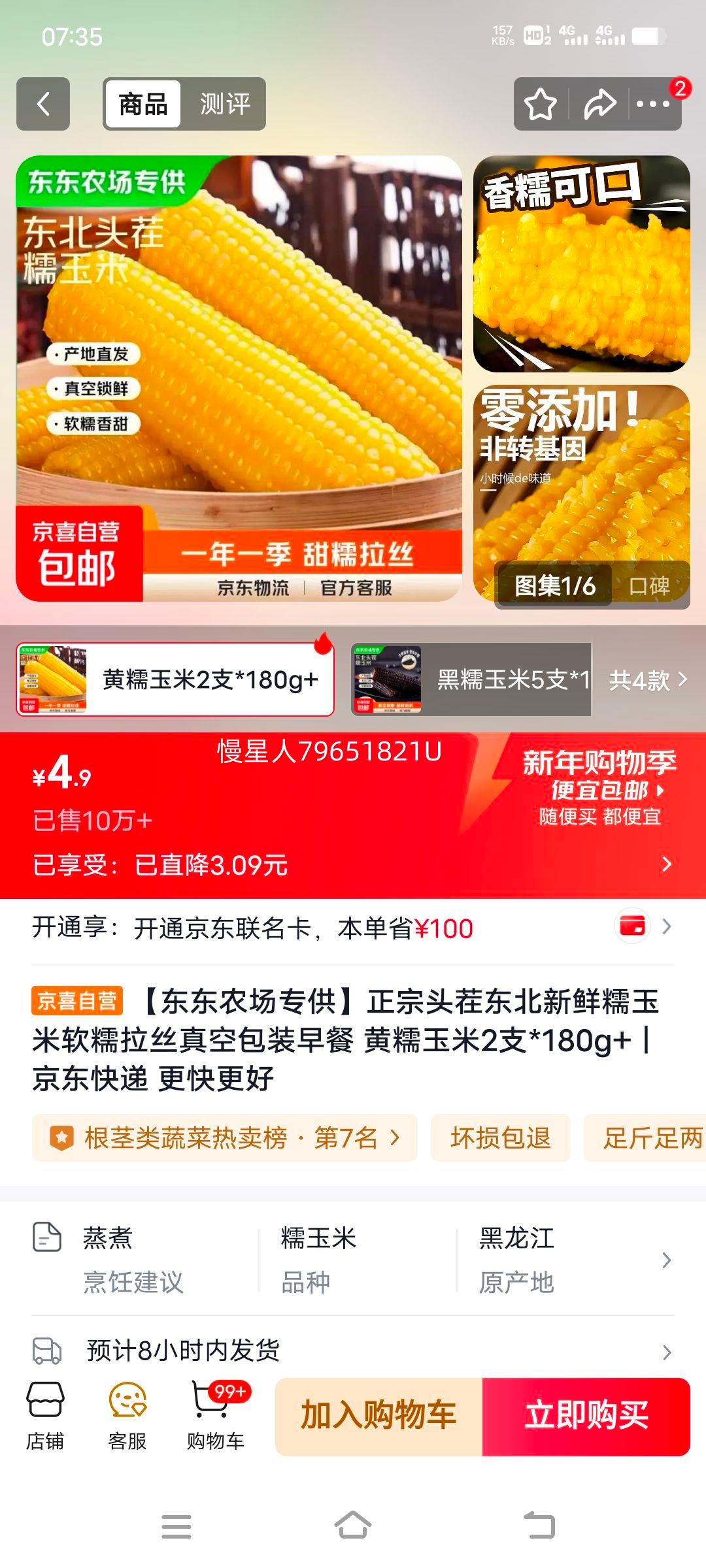Select the 黄糯玉米2支*180g+ variant

(x=173, y=679)
